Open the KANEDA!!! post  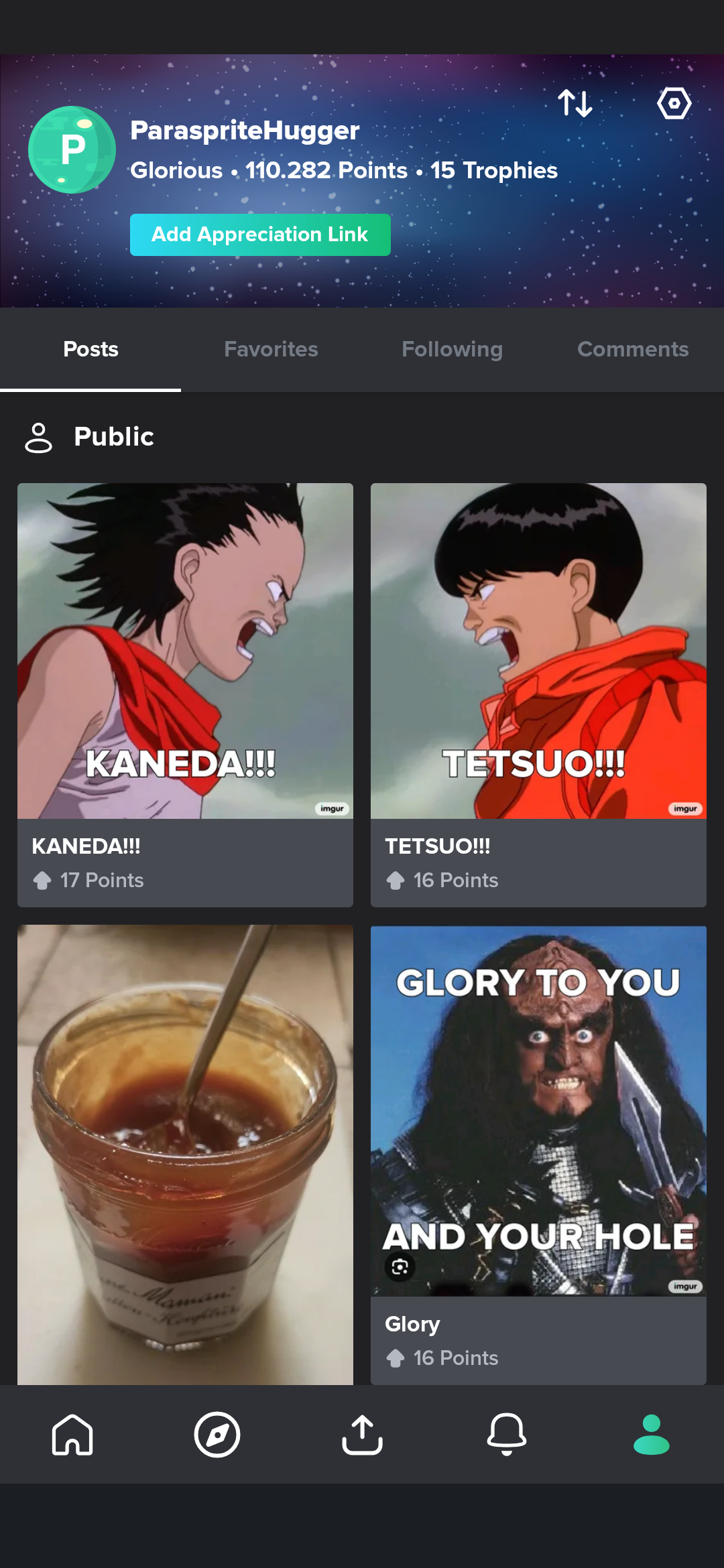[185, 695]
